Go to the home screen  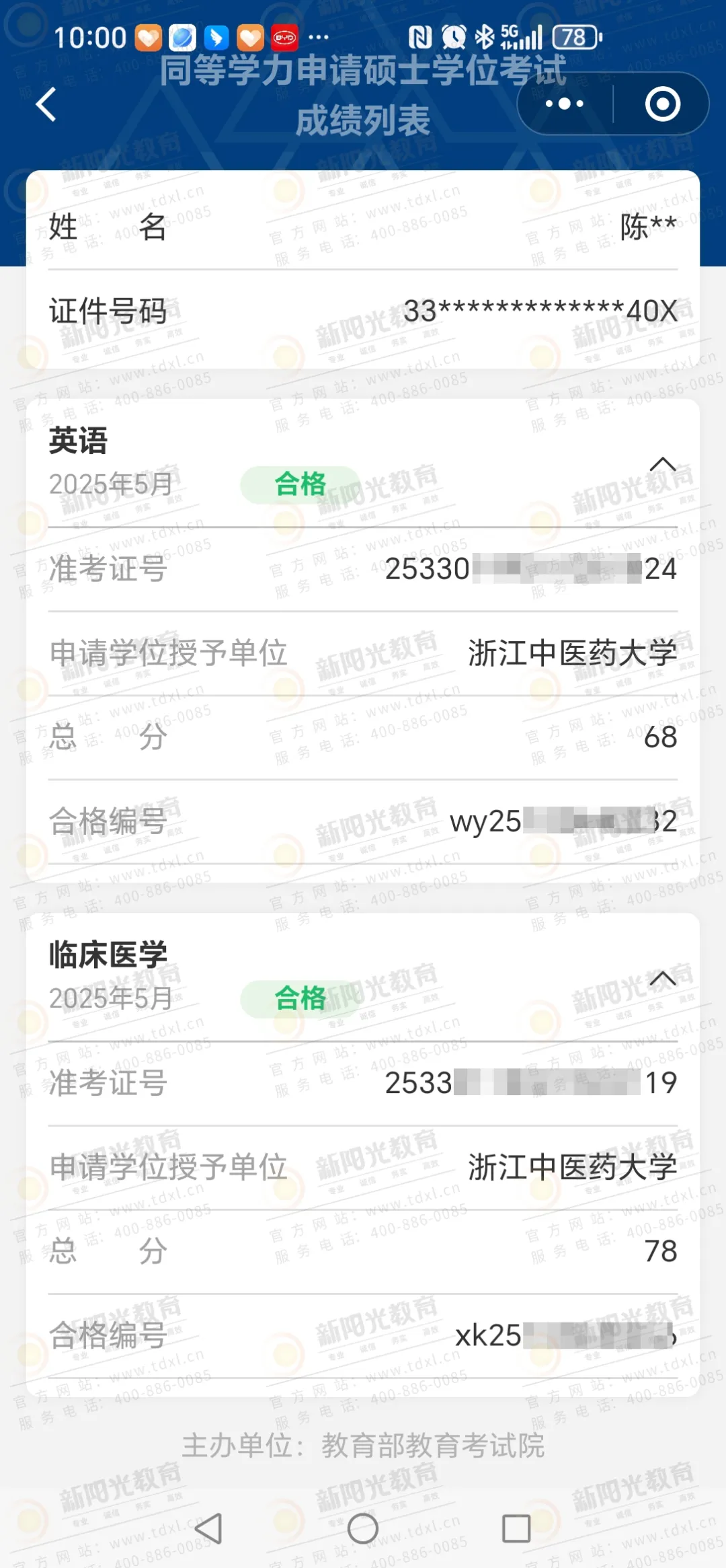coord(363,1528)
